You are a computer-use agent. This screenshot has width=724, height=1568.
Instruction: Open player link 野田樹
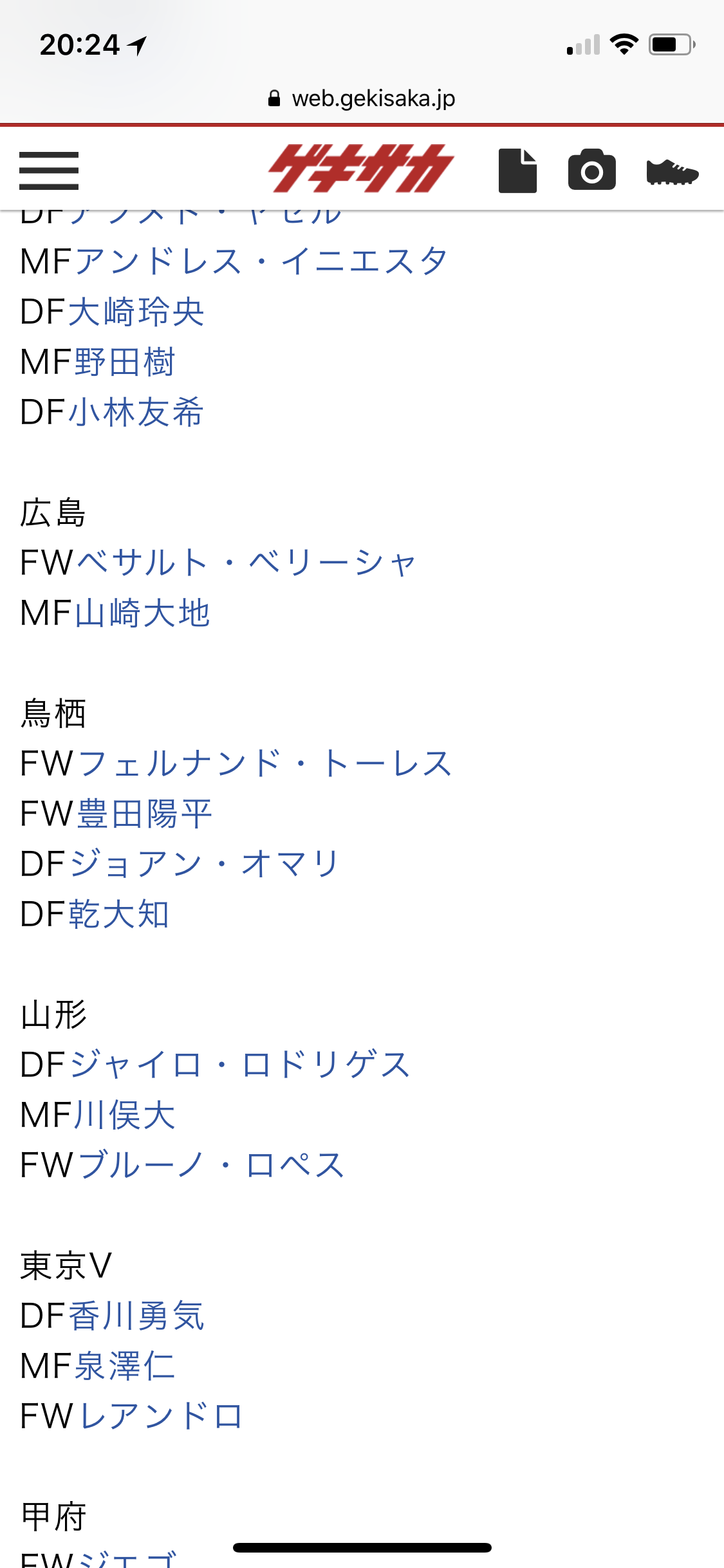(125, 362)
